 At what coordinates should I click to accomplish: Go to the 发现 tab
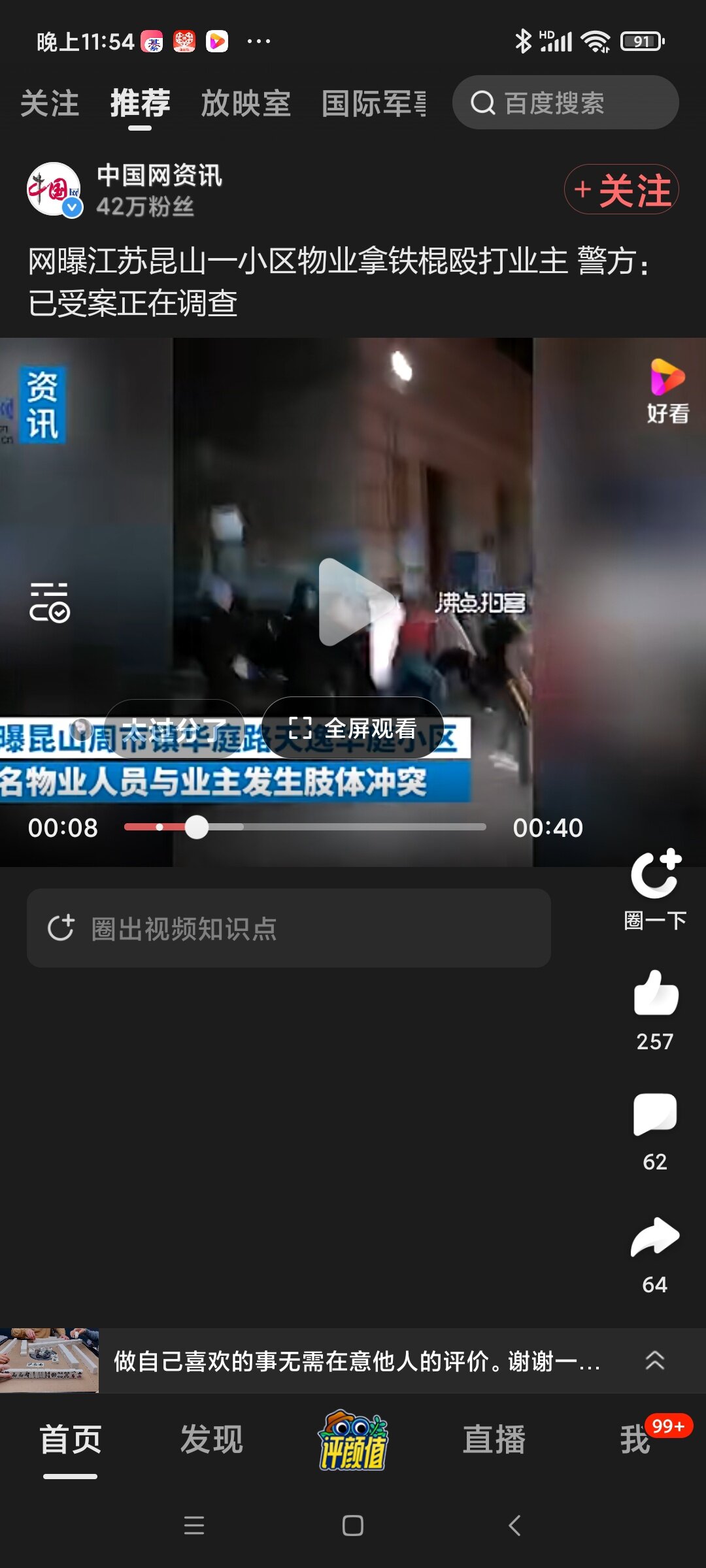point(212,1440)
